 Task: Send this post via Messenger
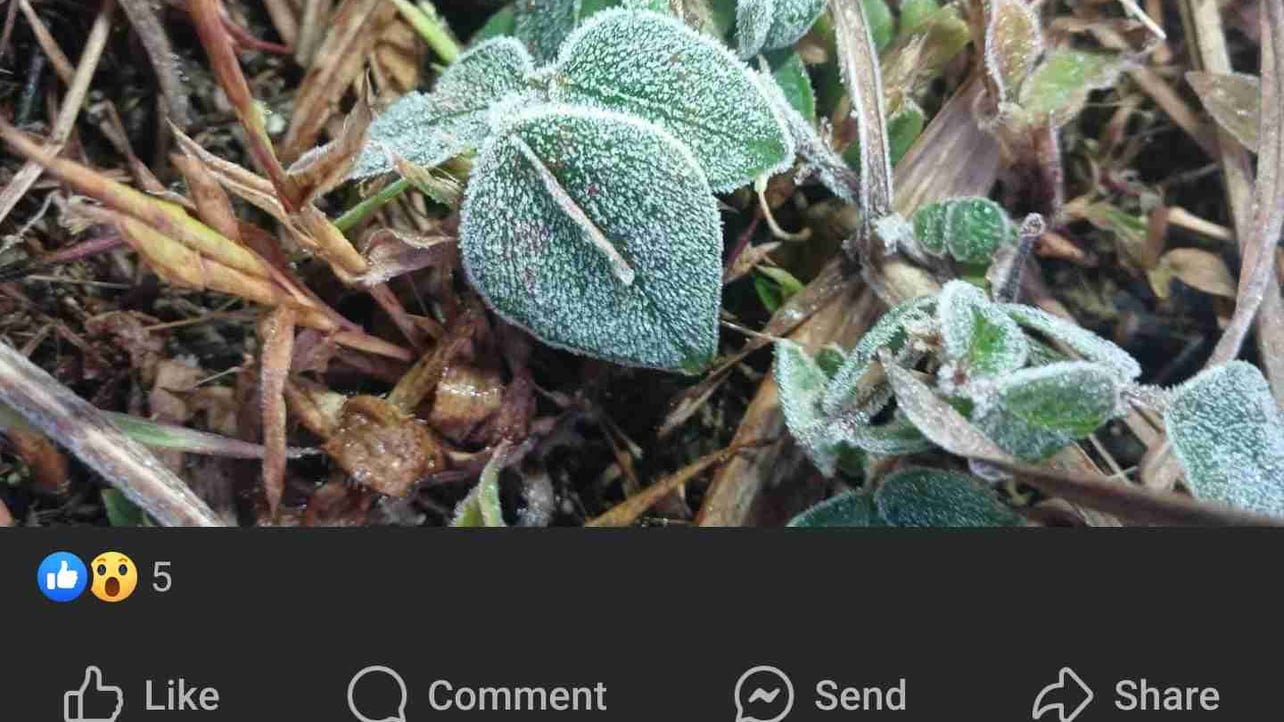point(820,695)
